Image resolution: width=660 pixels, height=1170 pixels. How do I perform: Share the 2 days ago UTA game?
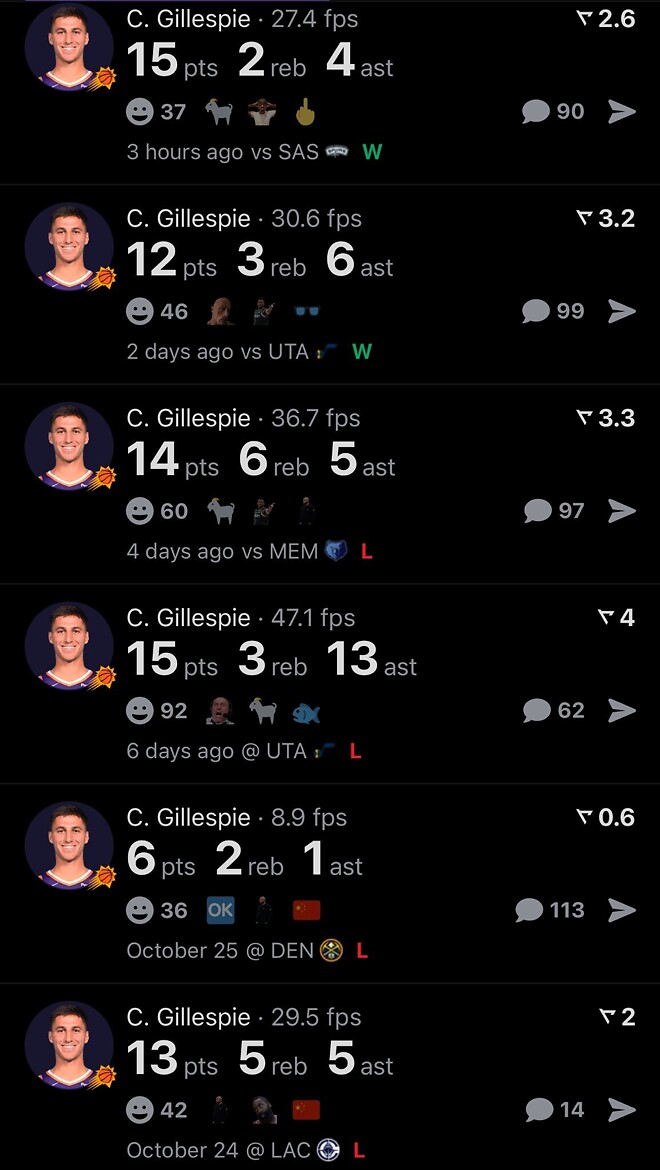[x=622, y=311]
